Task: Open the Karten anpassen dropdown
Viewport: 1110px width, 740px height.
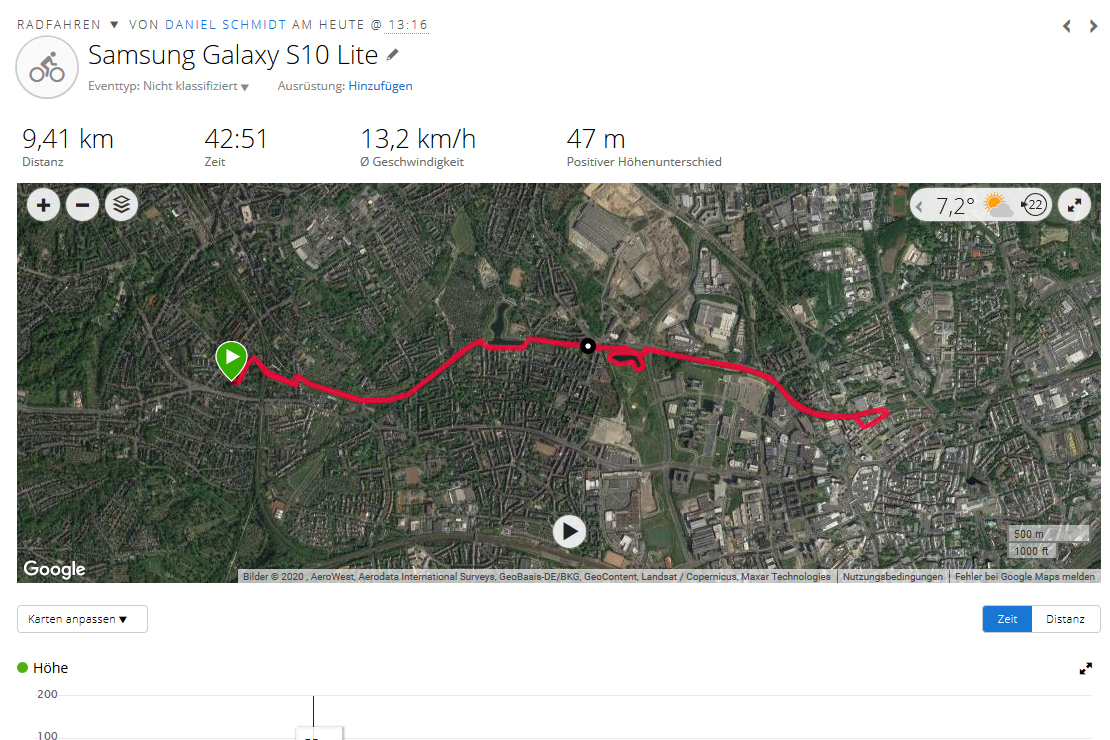Action: [82, 619]
